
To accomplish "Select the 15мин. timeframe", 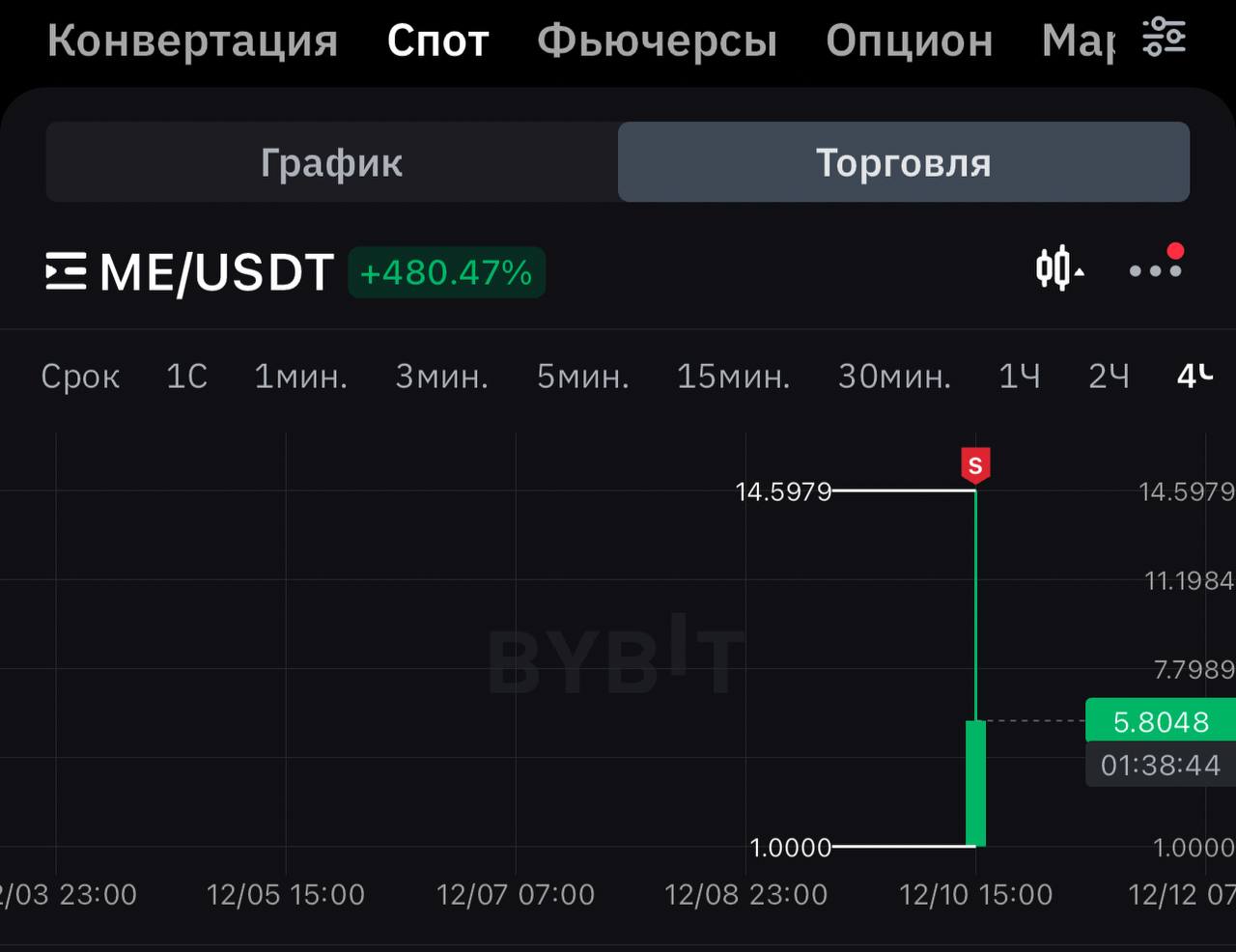I will 733,376.
